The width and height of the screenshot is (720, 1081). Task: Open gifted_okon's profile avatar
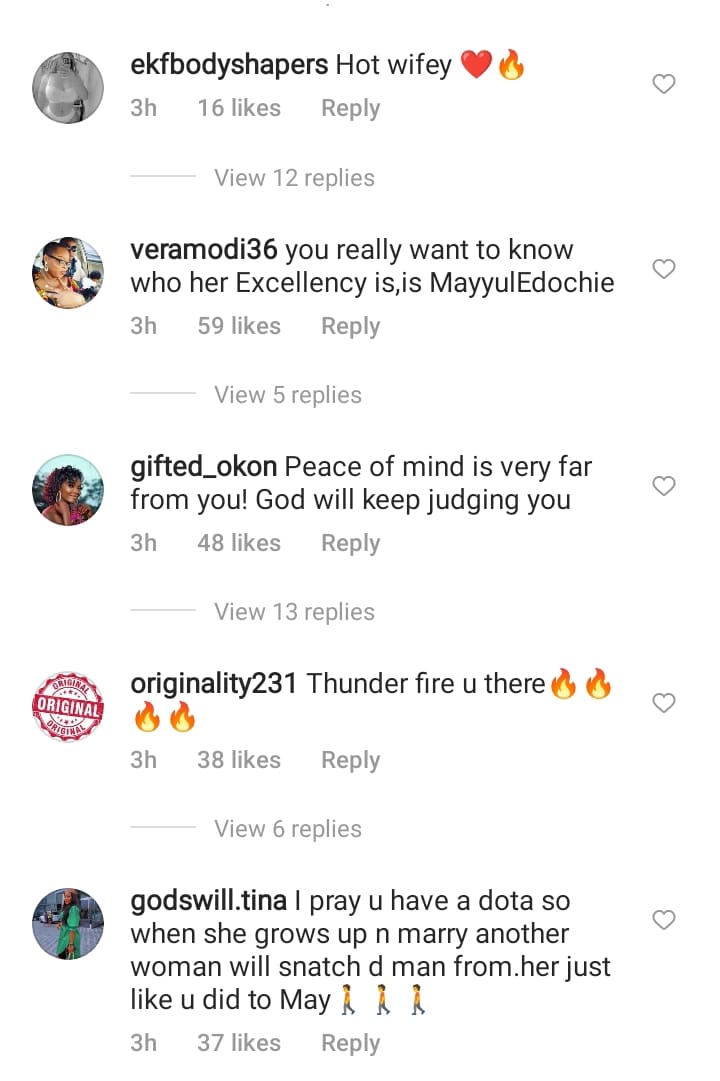(68, 489)
